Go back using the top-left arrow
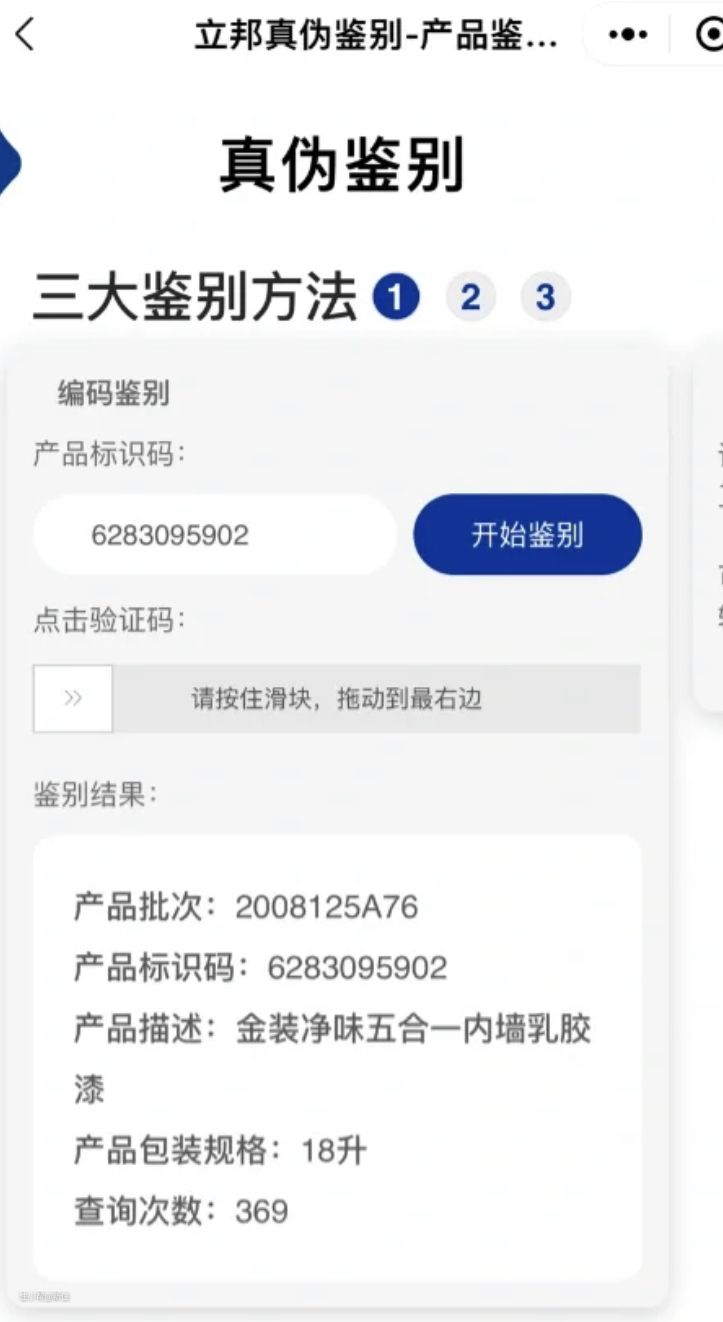The image size is (723, 1322). point(25,35)
